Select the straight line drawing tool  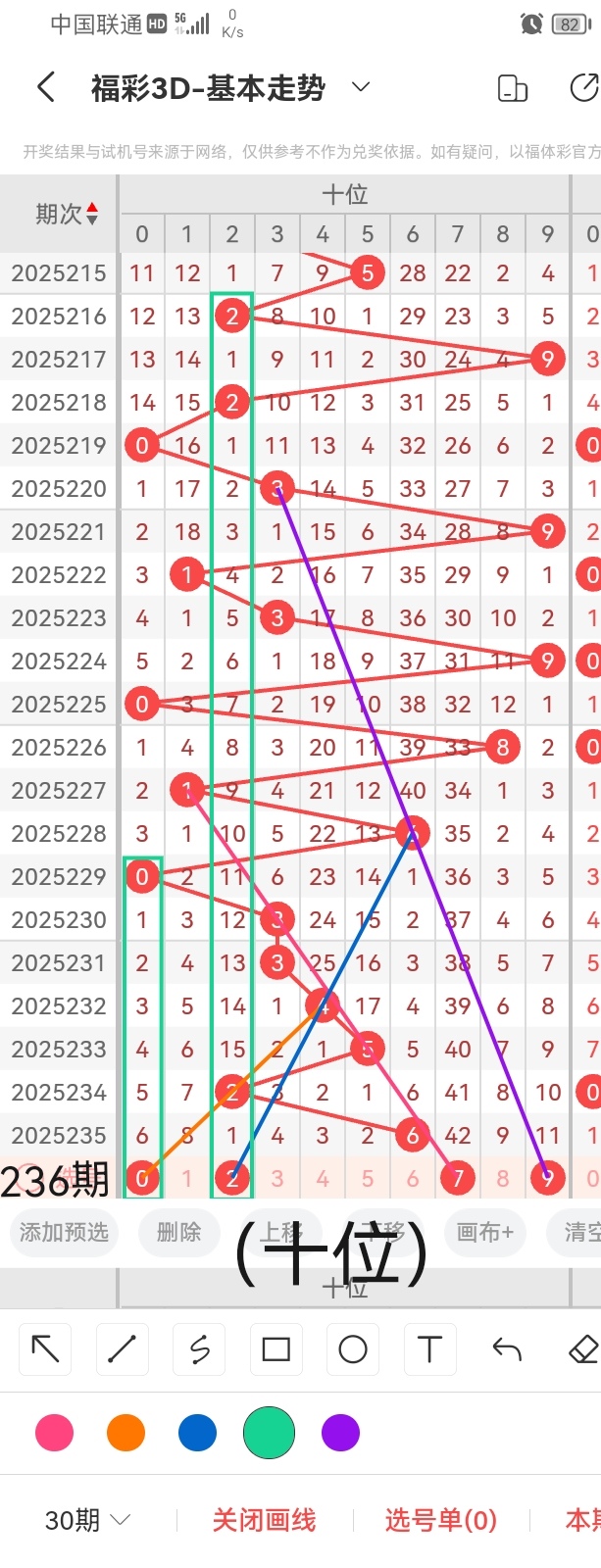[122, 1349]
